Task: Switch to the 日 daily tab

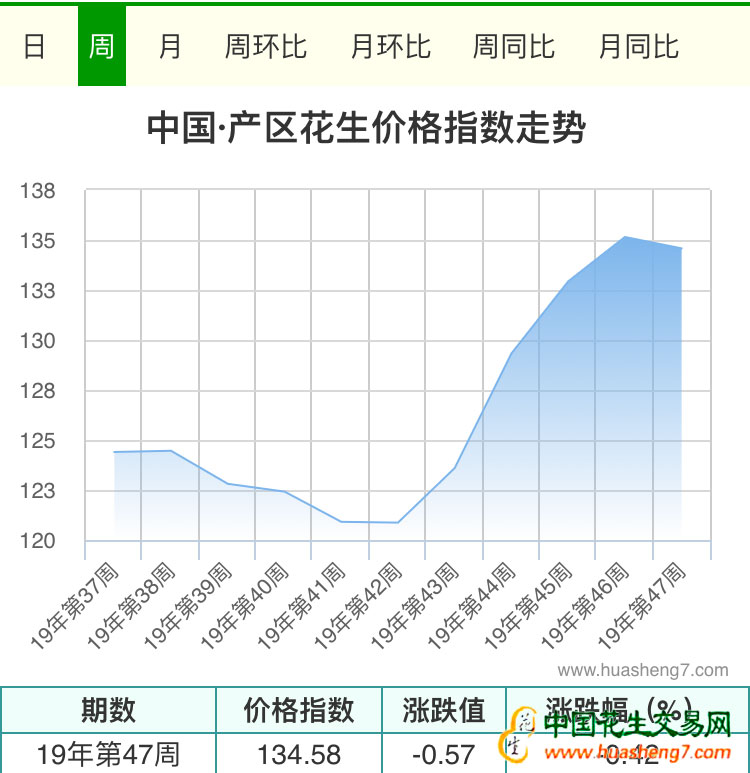Action: (34, 46)
